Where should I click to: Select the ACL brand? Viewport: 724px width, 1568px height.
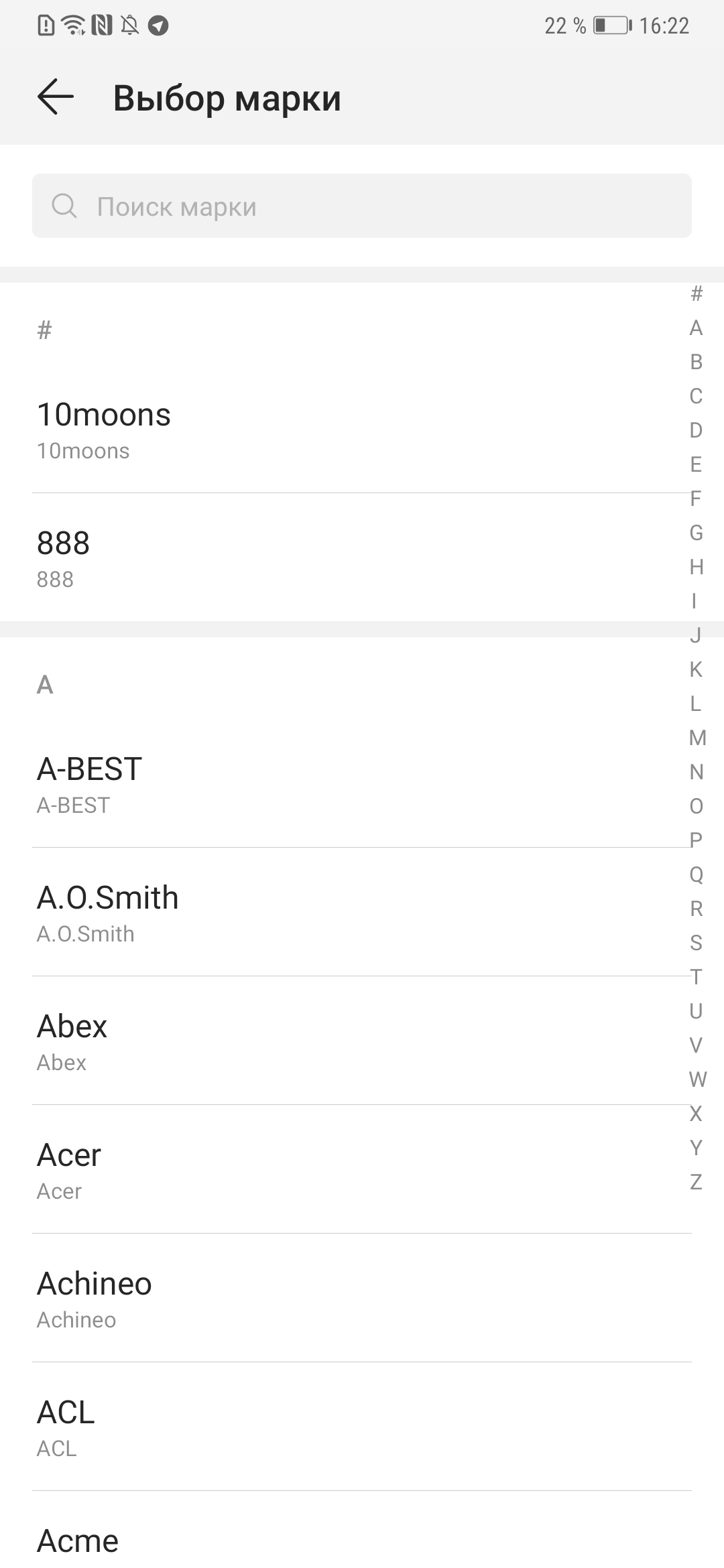pos(362,1427)
